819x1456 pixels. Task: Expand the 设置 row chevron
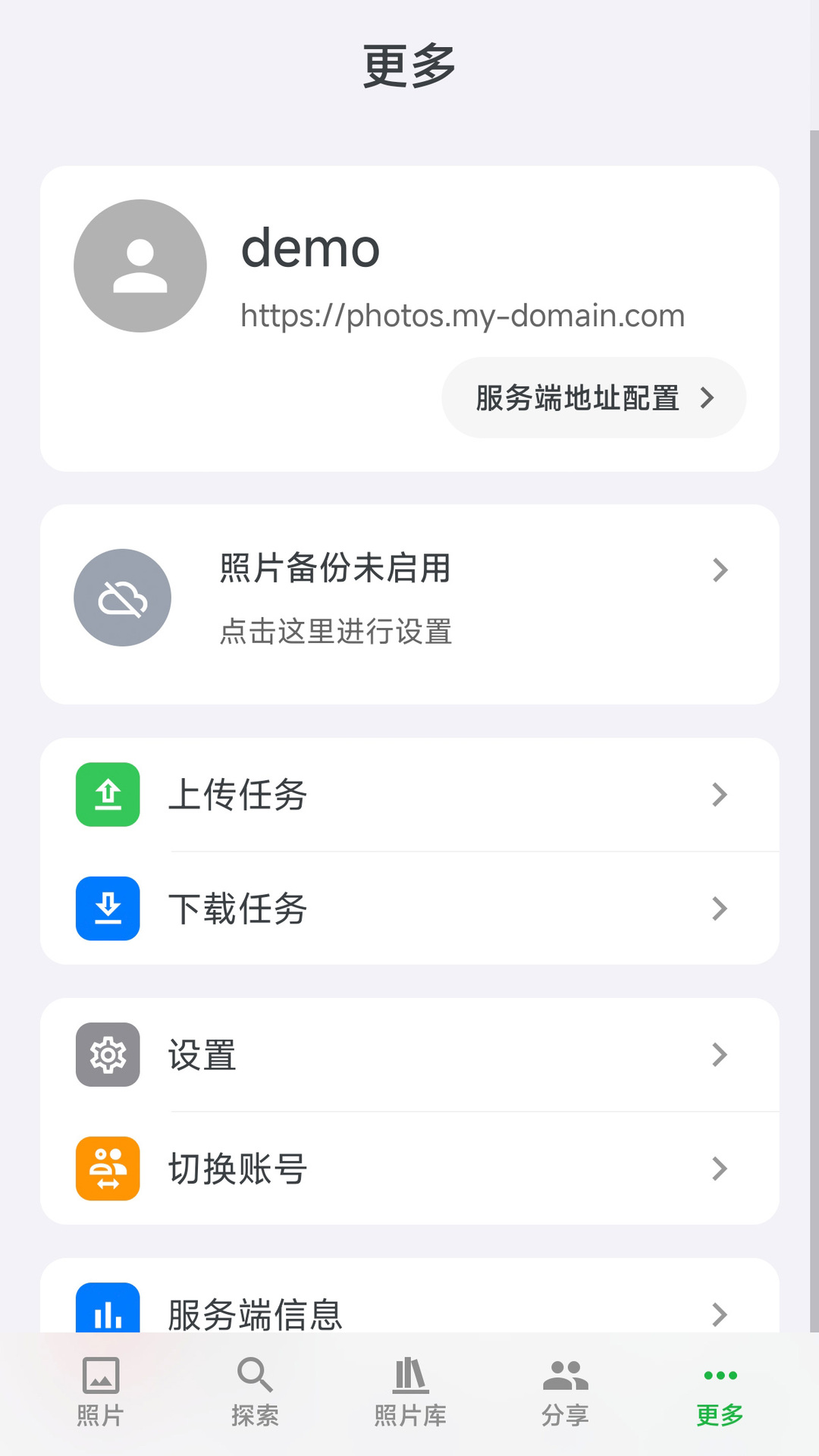tap(719, 1055)
